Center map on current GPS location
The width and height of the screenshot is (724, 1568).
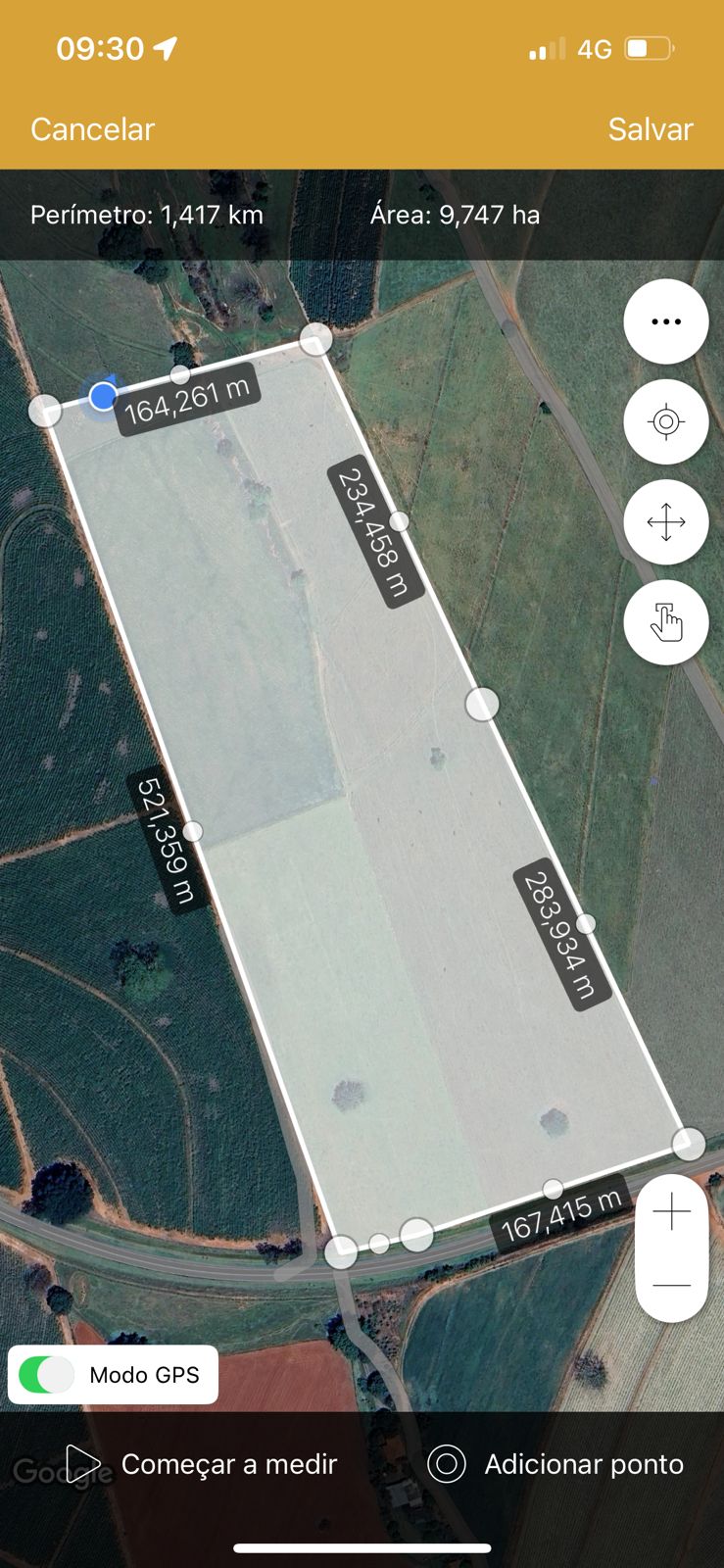pos(666,422)
